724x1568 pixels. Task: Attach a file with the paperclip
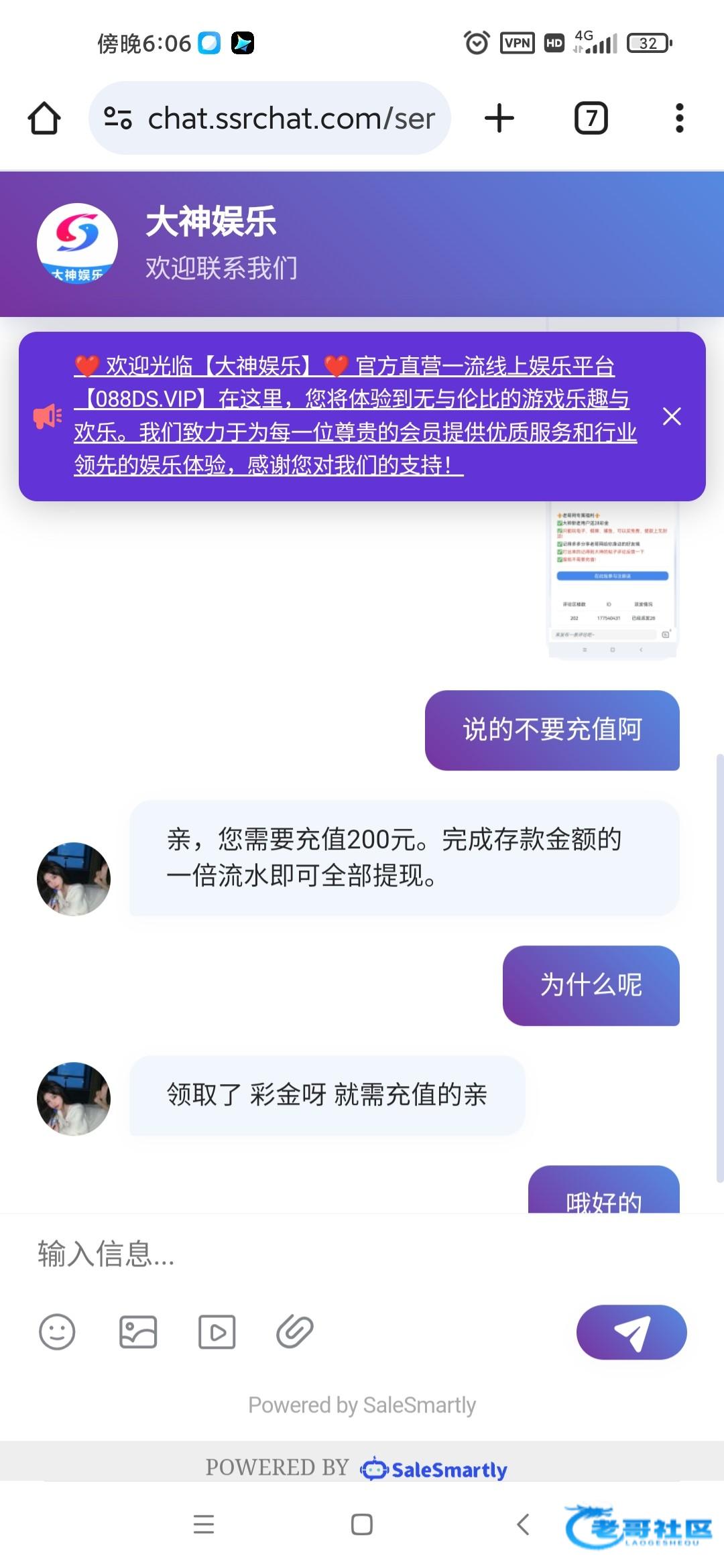coord(295,1331)
